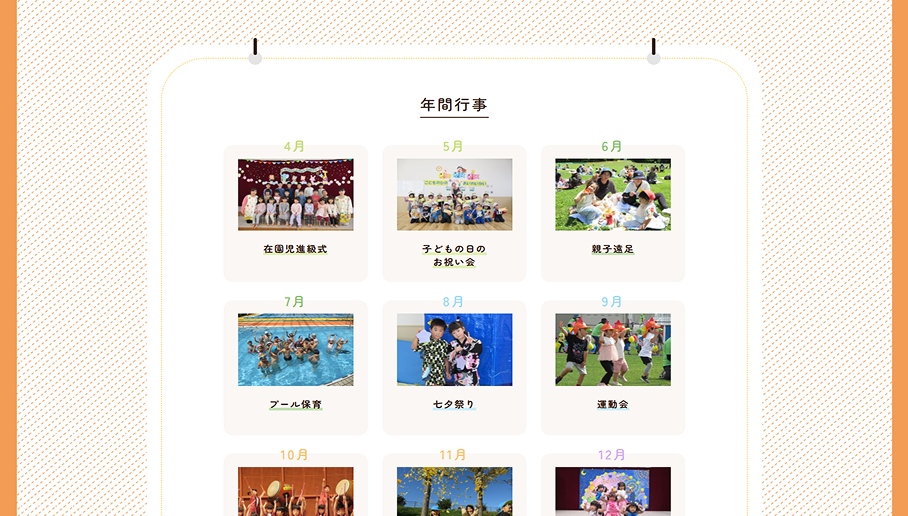Image resolution: width=908 pixels, height=516 pixels.
Task: Open the August 七夕祭り event card
Action: click(454, 366)
